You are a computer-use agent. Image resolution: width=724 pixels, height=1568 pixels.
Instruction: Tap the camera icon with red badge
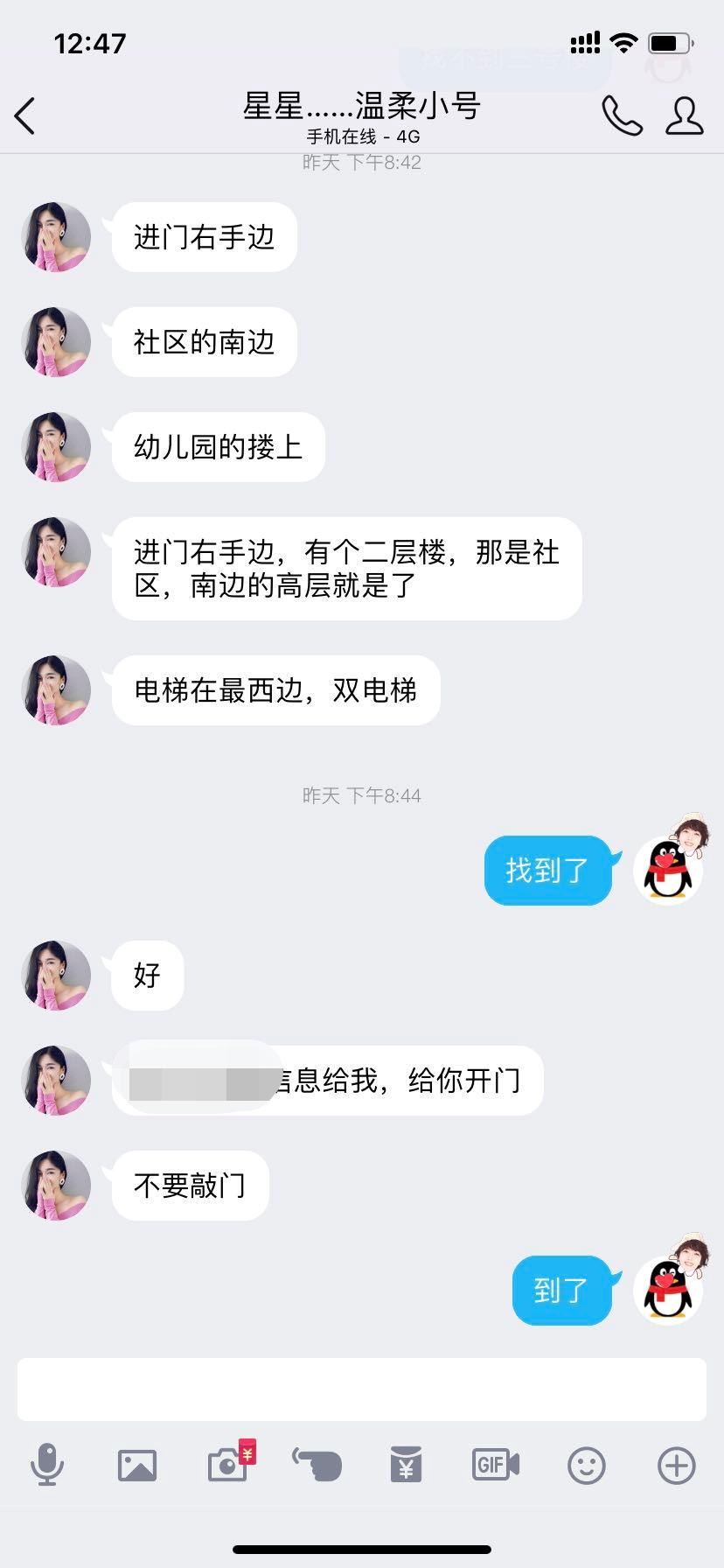[228, 1466]
